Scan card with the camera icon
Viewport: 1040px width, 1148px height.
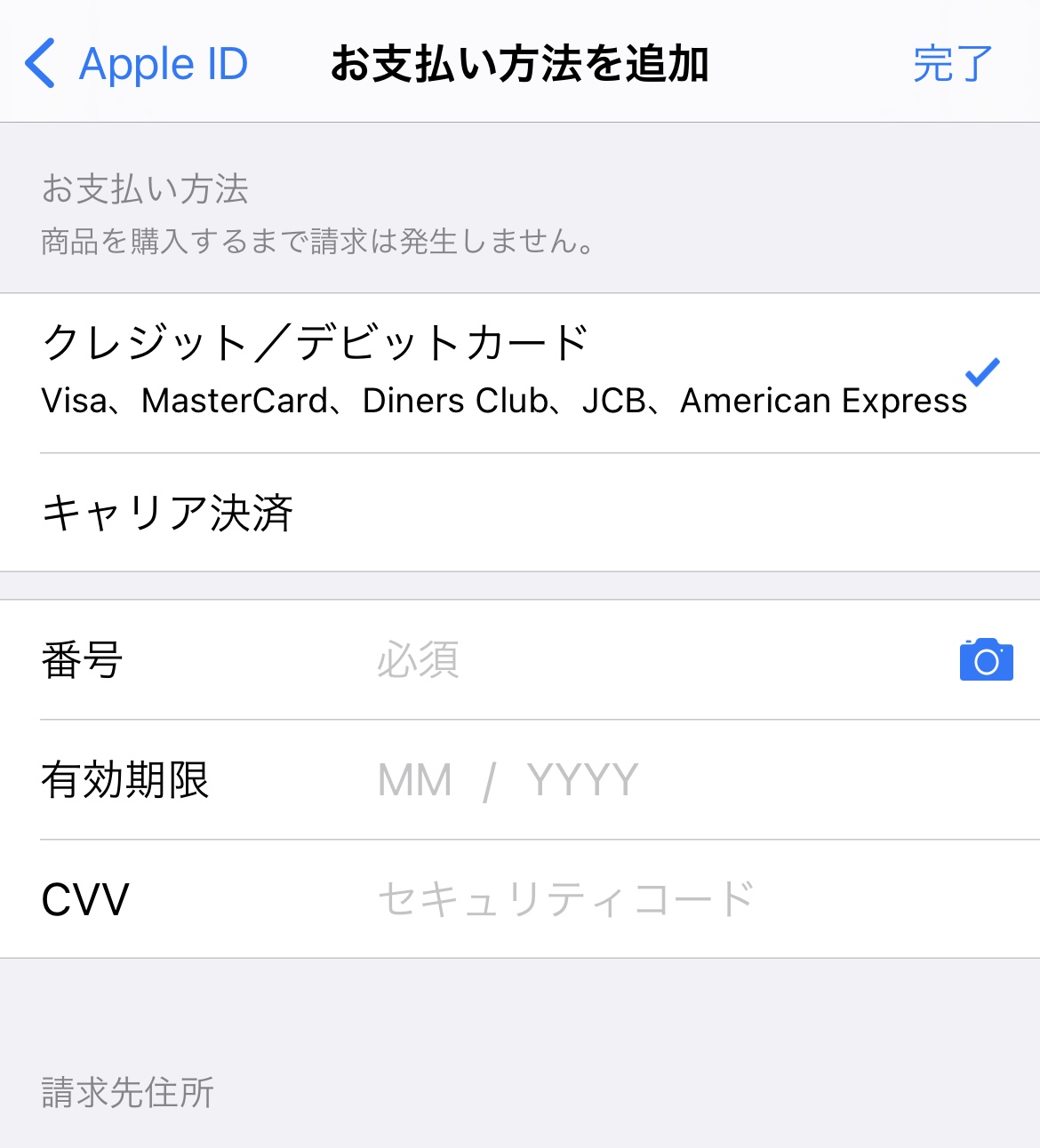coord(986,660)
